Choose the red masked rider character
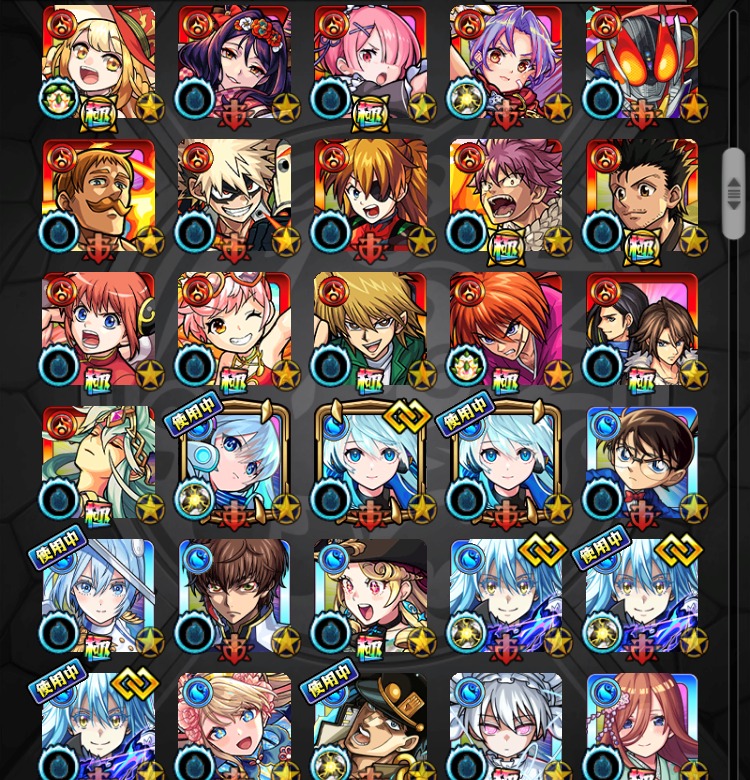750x780 pixels. pos(642,62)
